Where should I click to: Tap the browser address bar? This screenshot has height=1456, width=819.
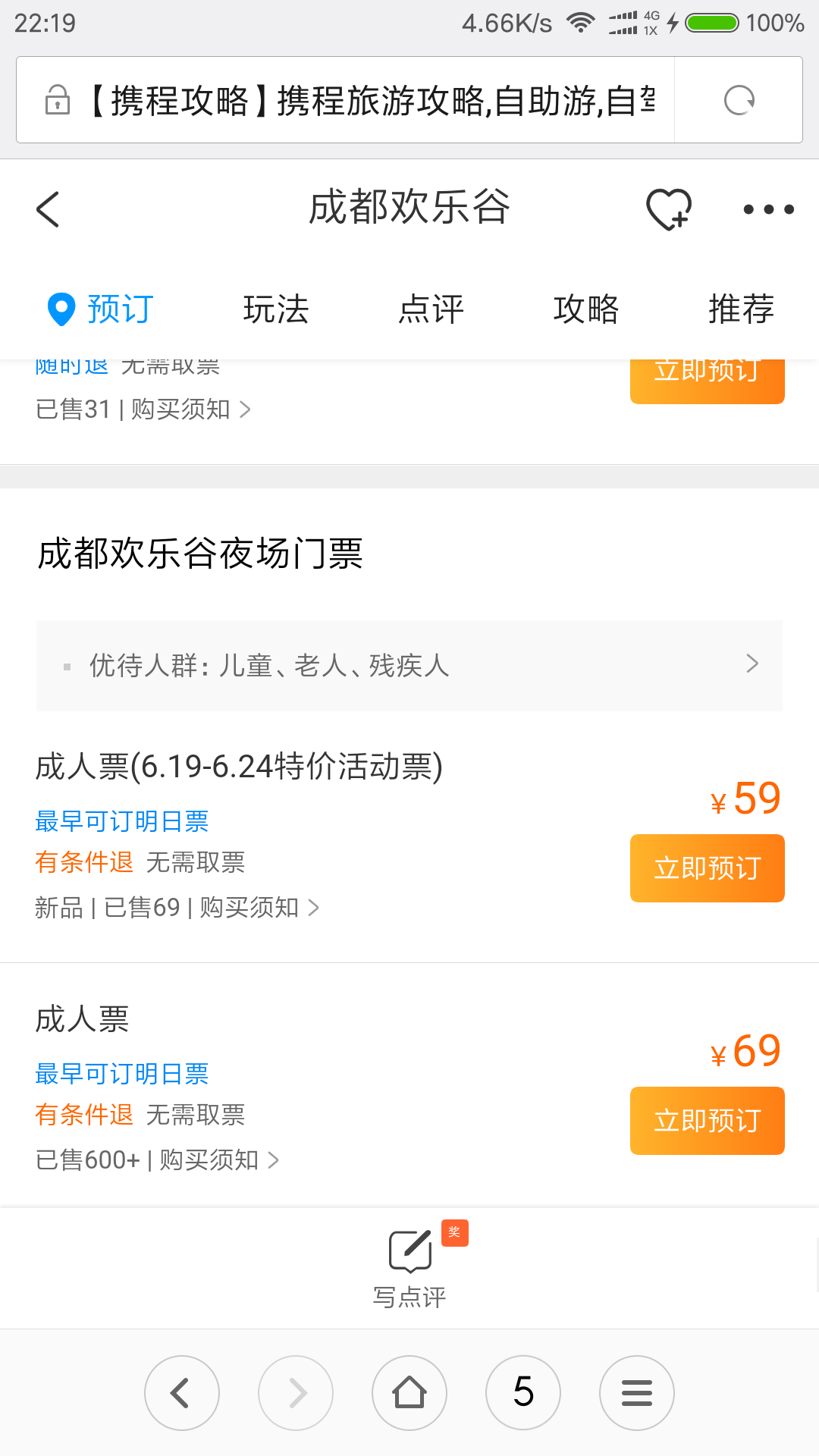coord(346,100)
